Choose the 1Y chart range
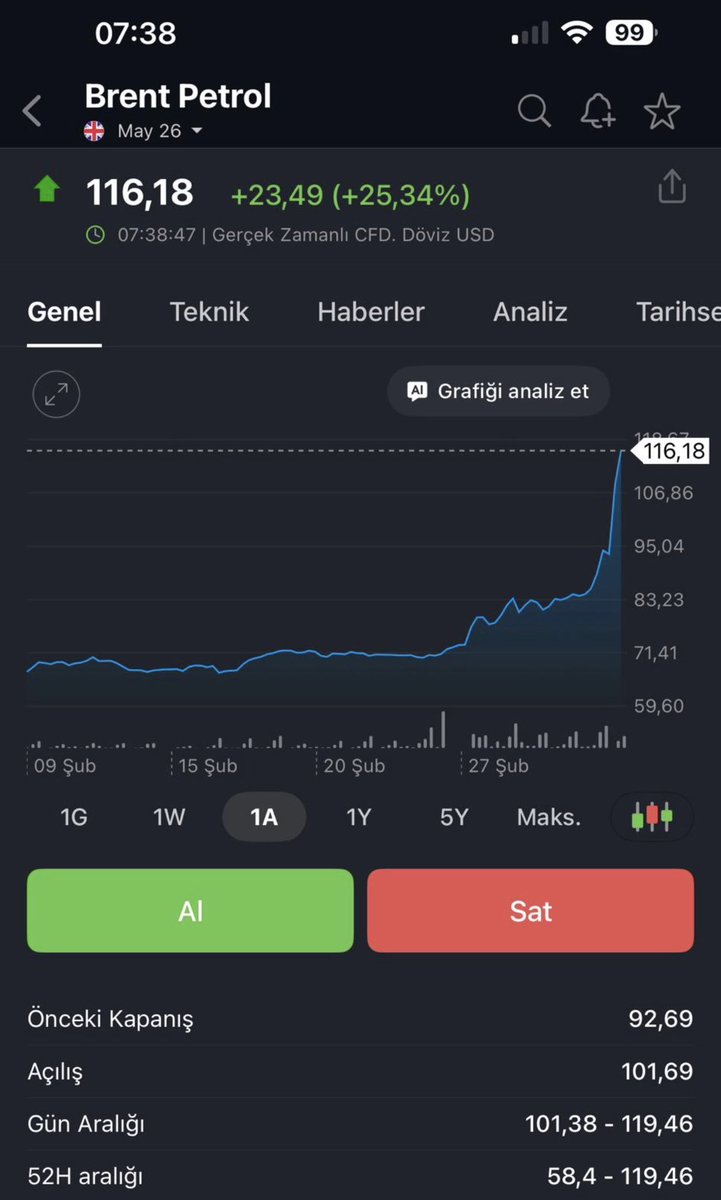 pyautogui.click(x=358, y=817)
